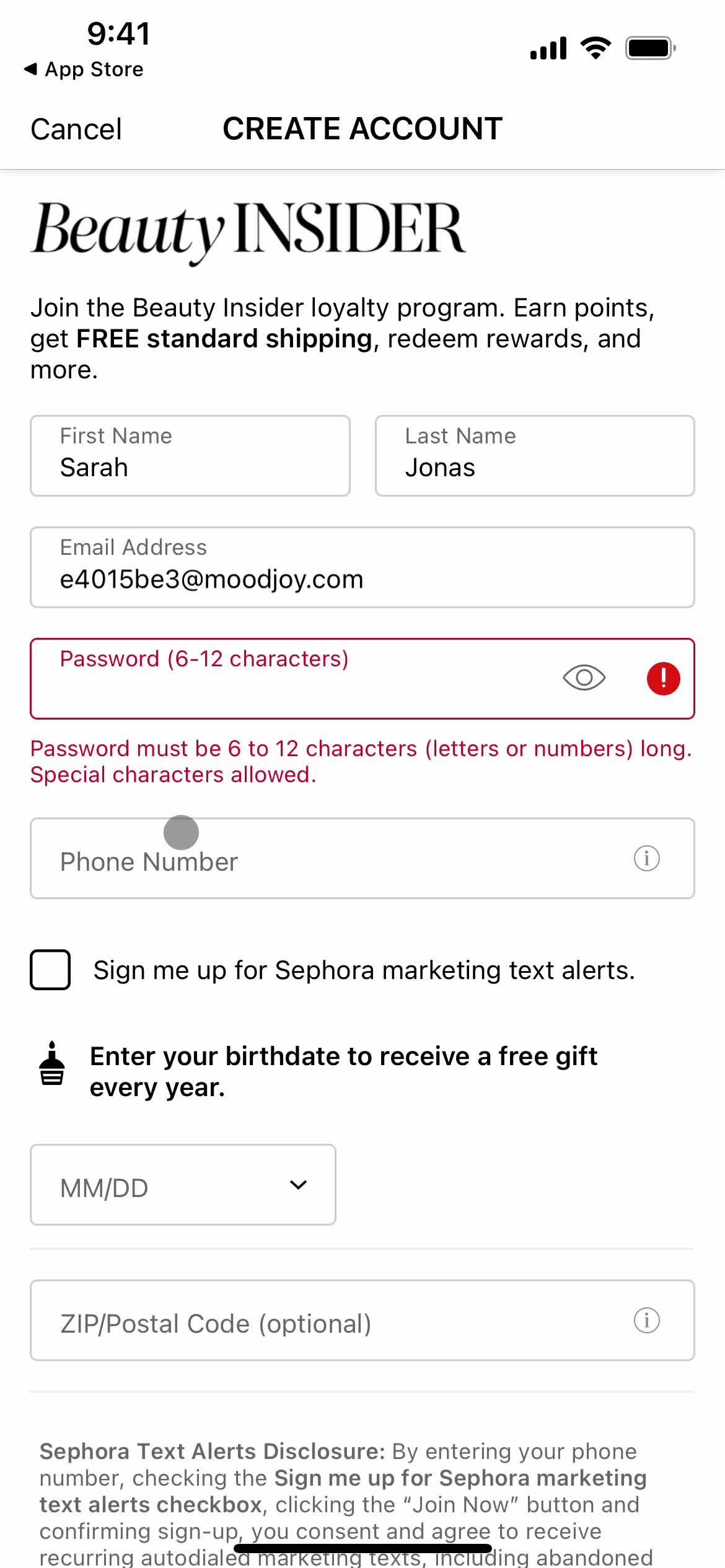
Task: Edit the Last Name field
Action: (x=534, y=456)
